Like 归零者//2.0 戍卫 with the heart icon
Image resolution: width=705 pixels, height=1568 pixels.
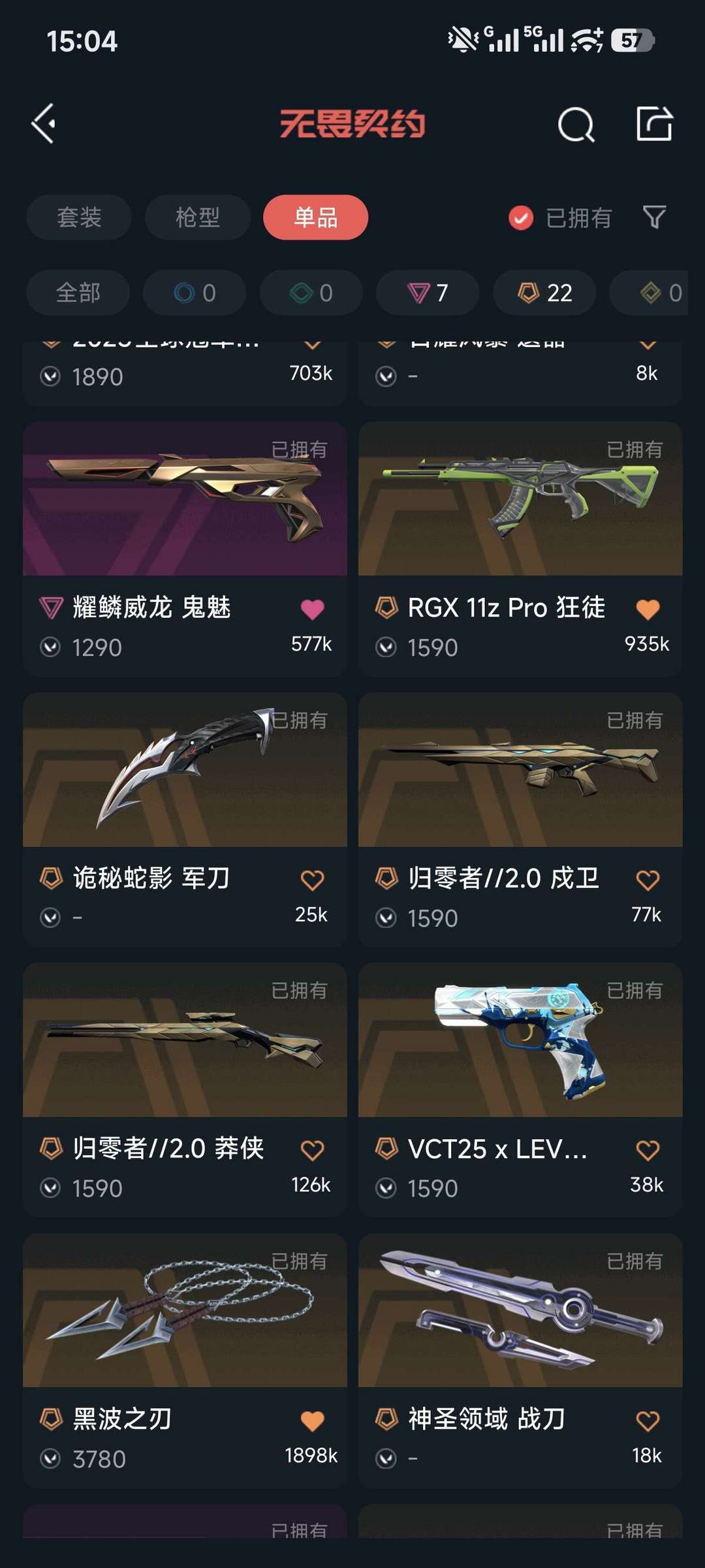648,880
